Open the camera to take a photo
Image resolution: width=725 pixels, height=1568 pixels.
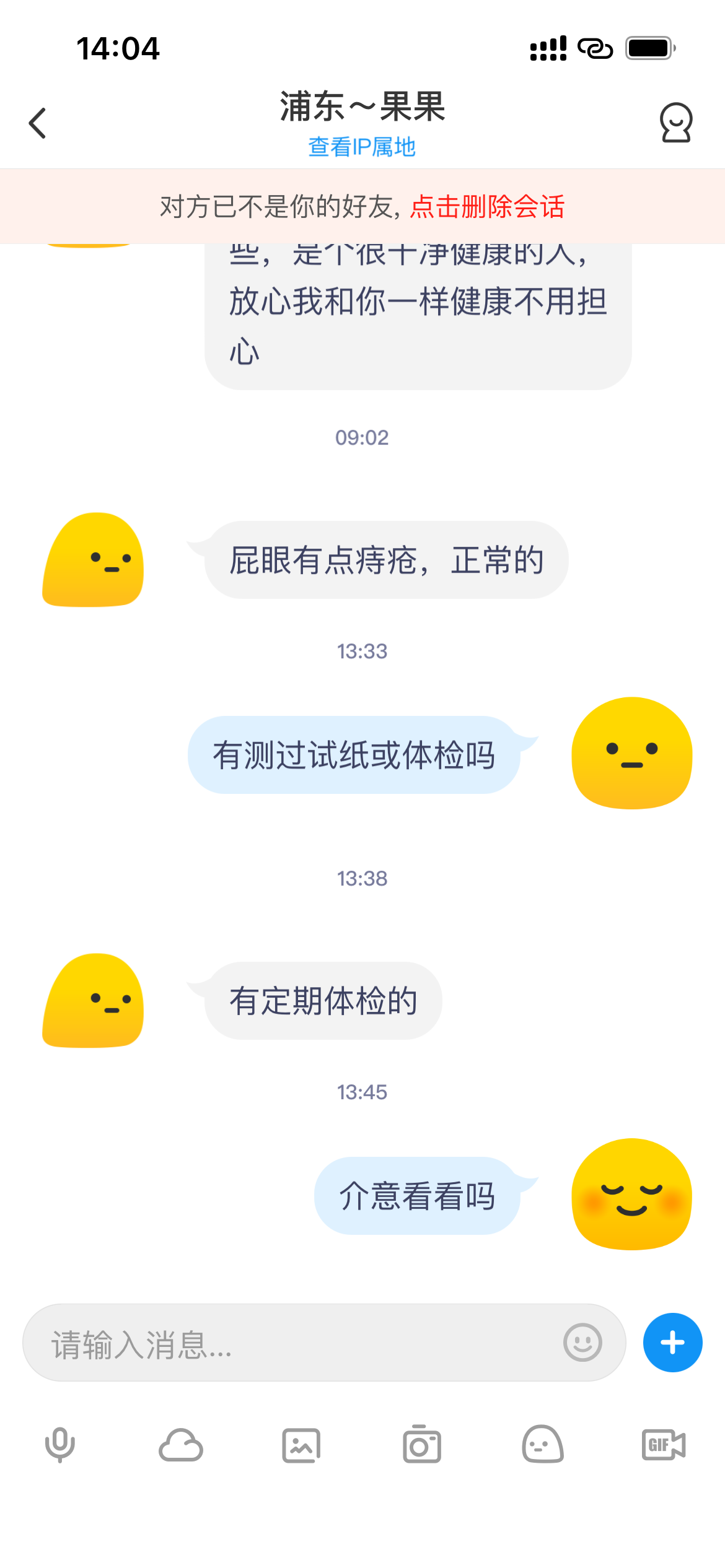422,1445
